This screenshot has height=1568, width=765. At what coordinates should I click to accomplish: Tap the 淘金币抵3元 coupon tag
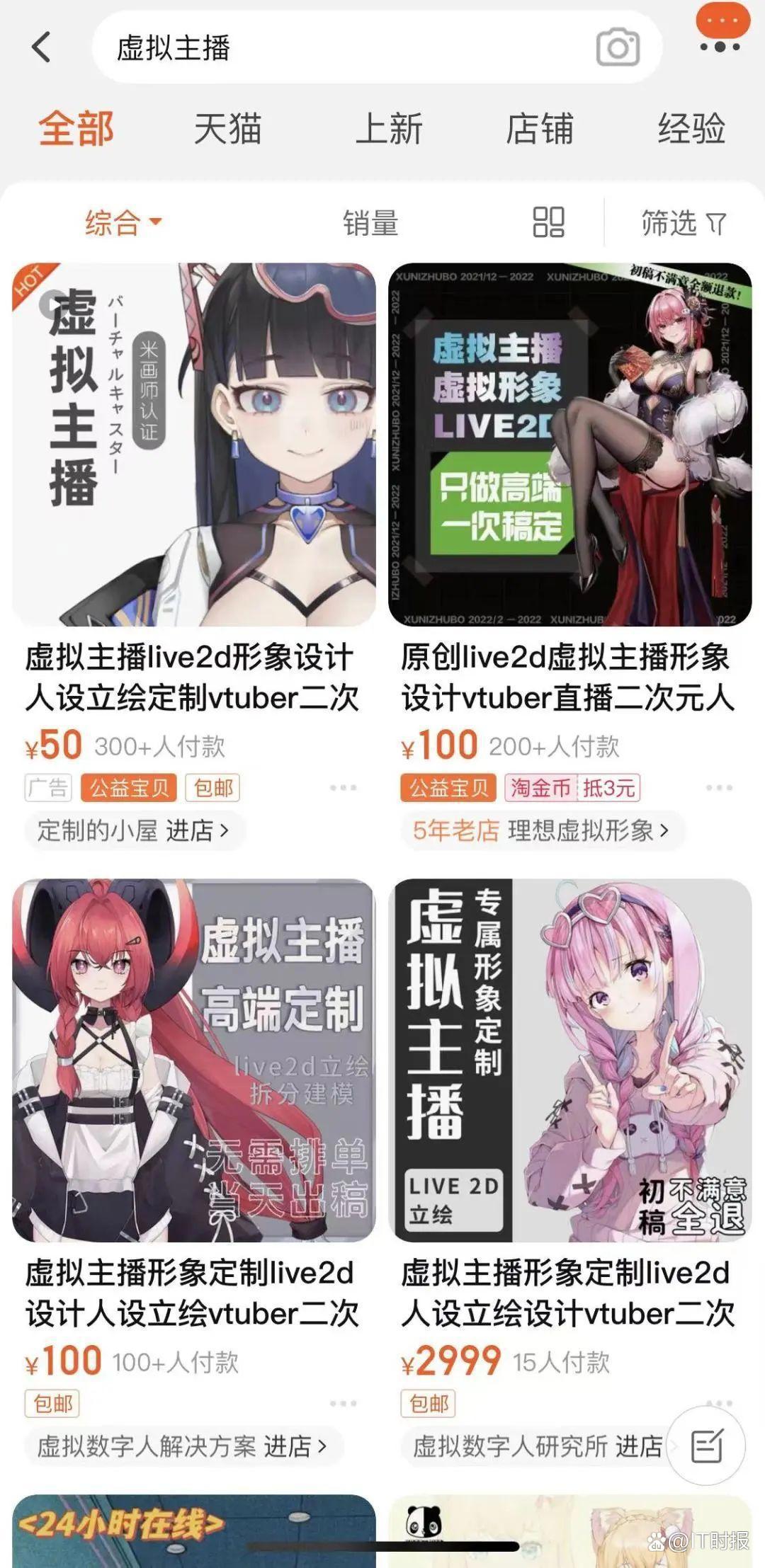pos(574,786)
